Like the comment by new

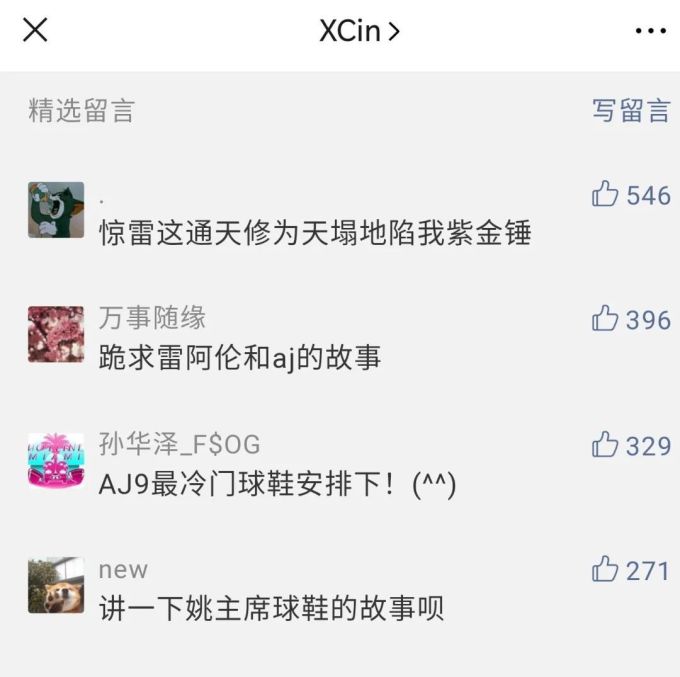tap(606, 570)
